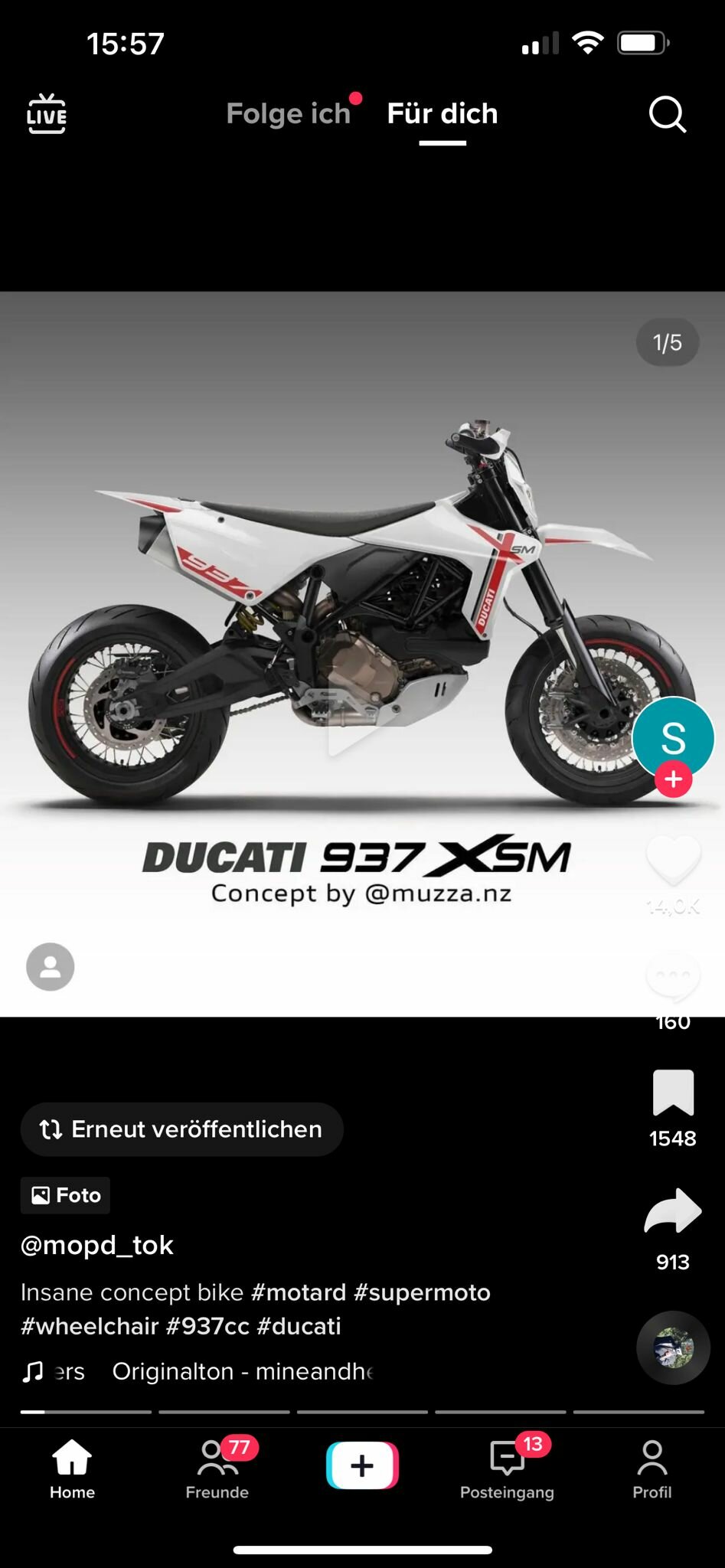The width and height of the screenshot is (725, 1568).
Task: Open the Freunde tab
Action: point(217,1468)
